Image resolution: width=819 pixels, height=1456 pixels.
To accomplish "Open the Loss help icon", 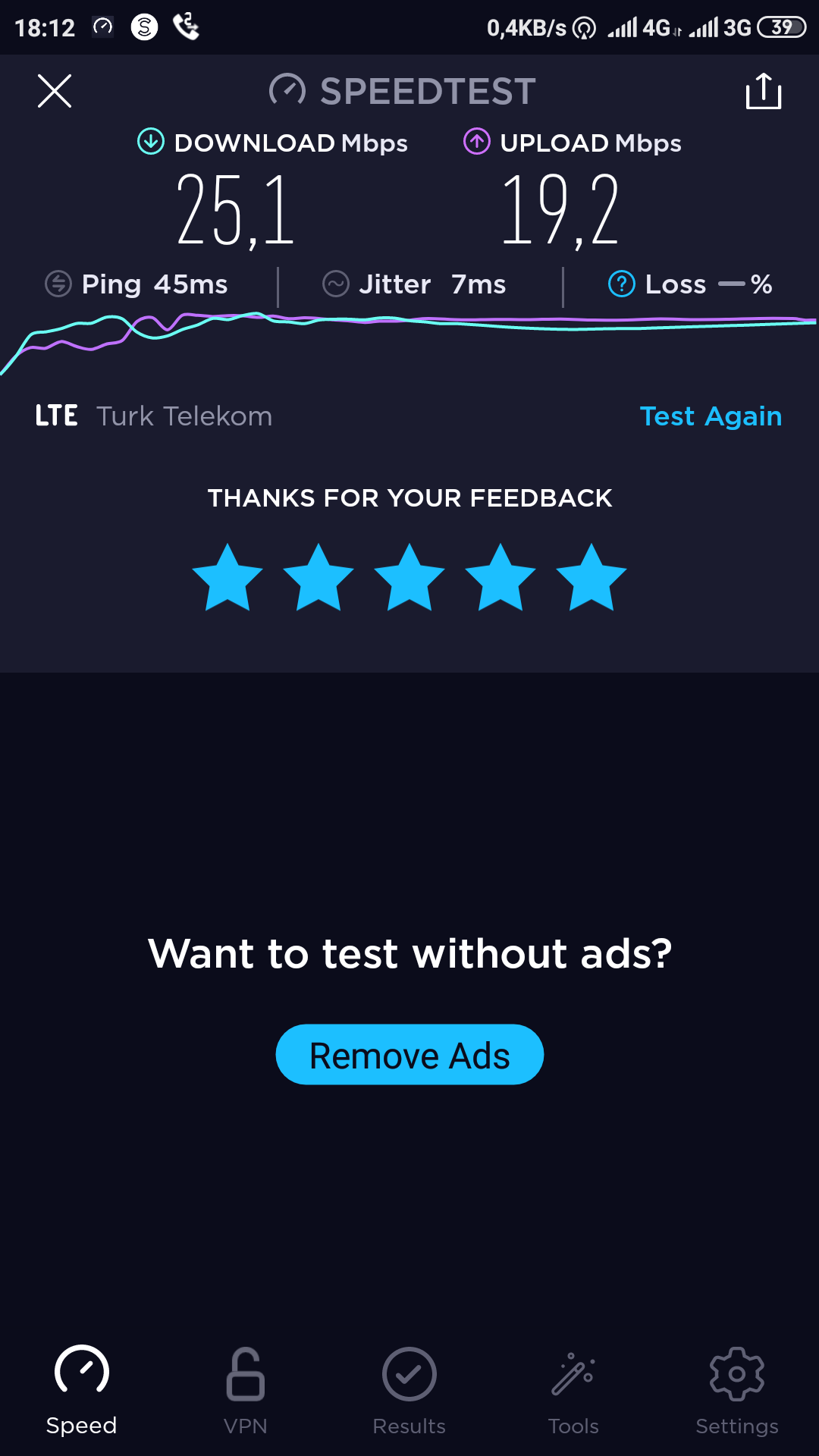I will point(622,284).
